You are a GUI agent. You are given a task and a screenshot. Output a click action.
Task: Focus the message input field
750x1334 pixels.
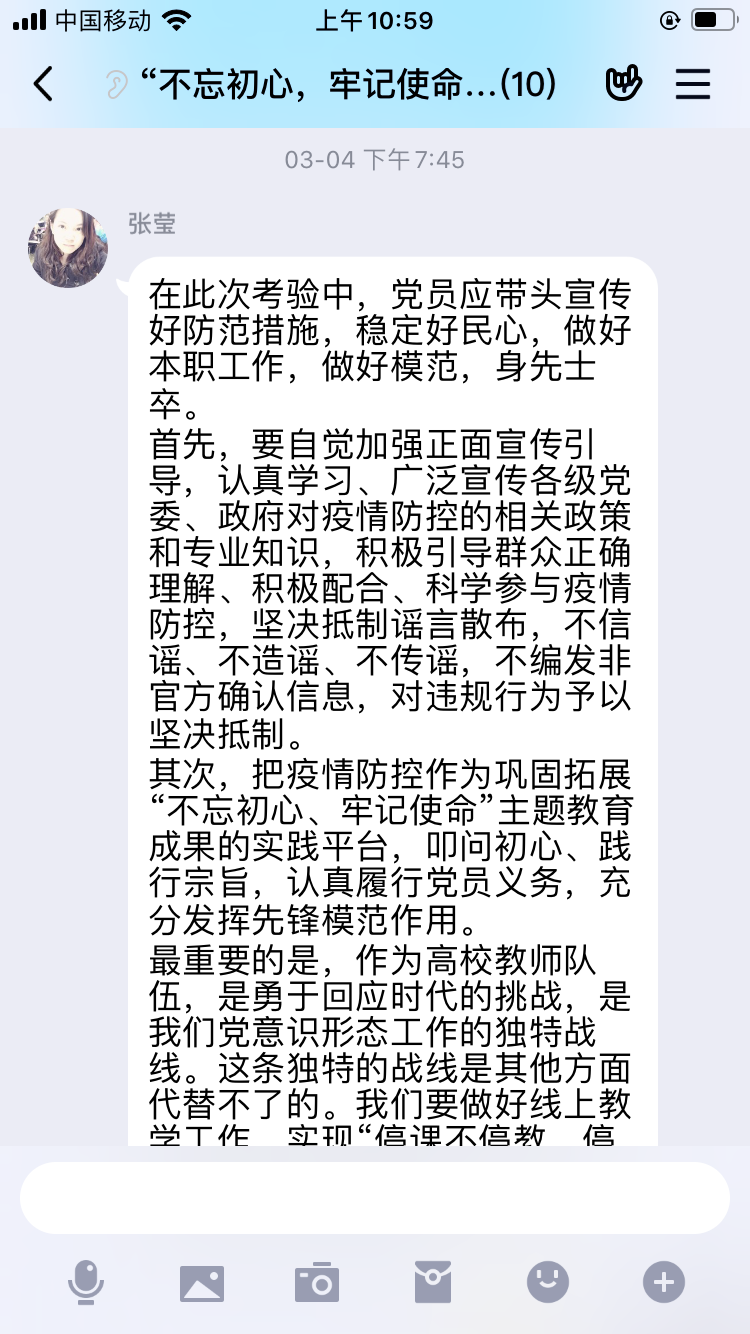(375, 1197)
